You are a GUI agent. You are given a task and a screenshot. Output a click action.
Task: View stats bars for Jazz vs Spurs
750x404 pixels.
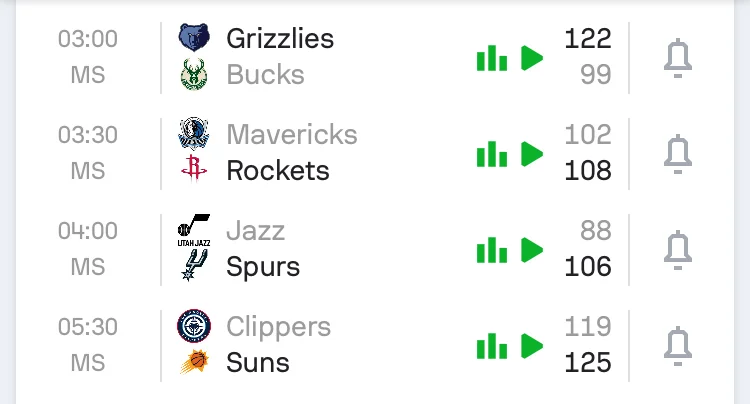coord(491,250)
